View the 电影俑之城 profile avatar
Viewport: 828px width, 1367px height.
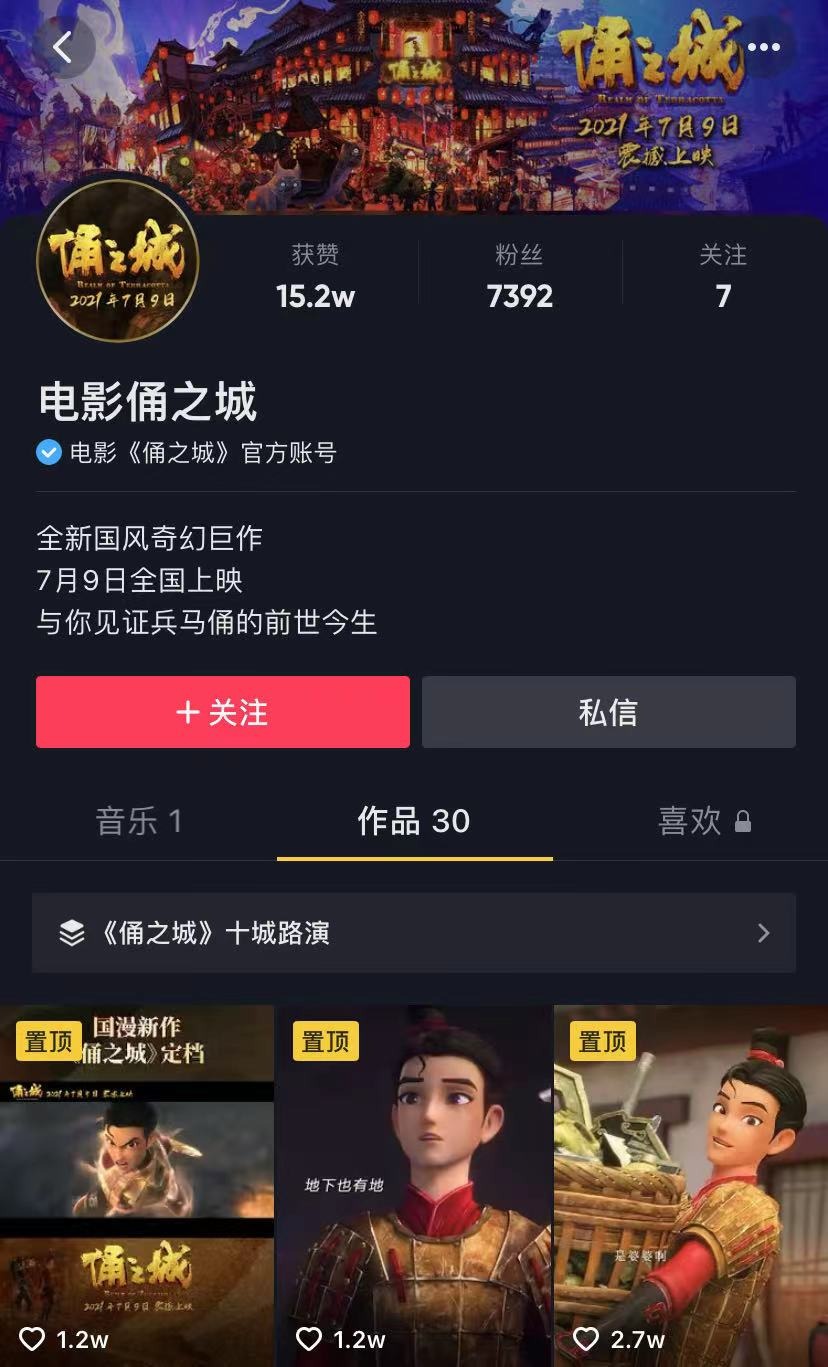118,262
